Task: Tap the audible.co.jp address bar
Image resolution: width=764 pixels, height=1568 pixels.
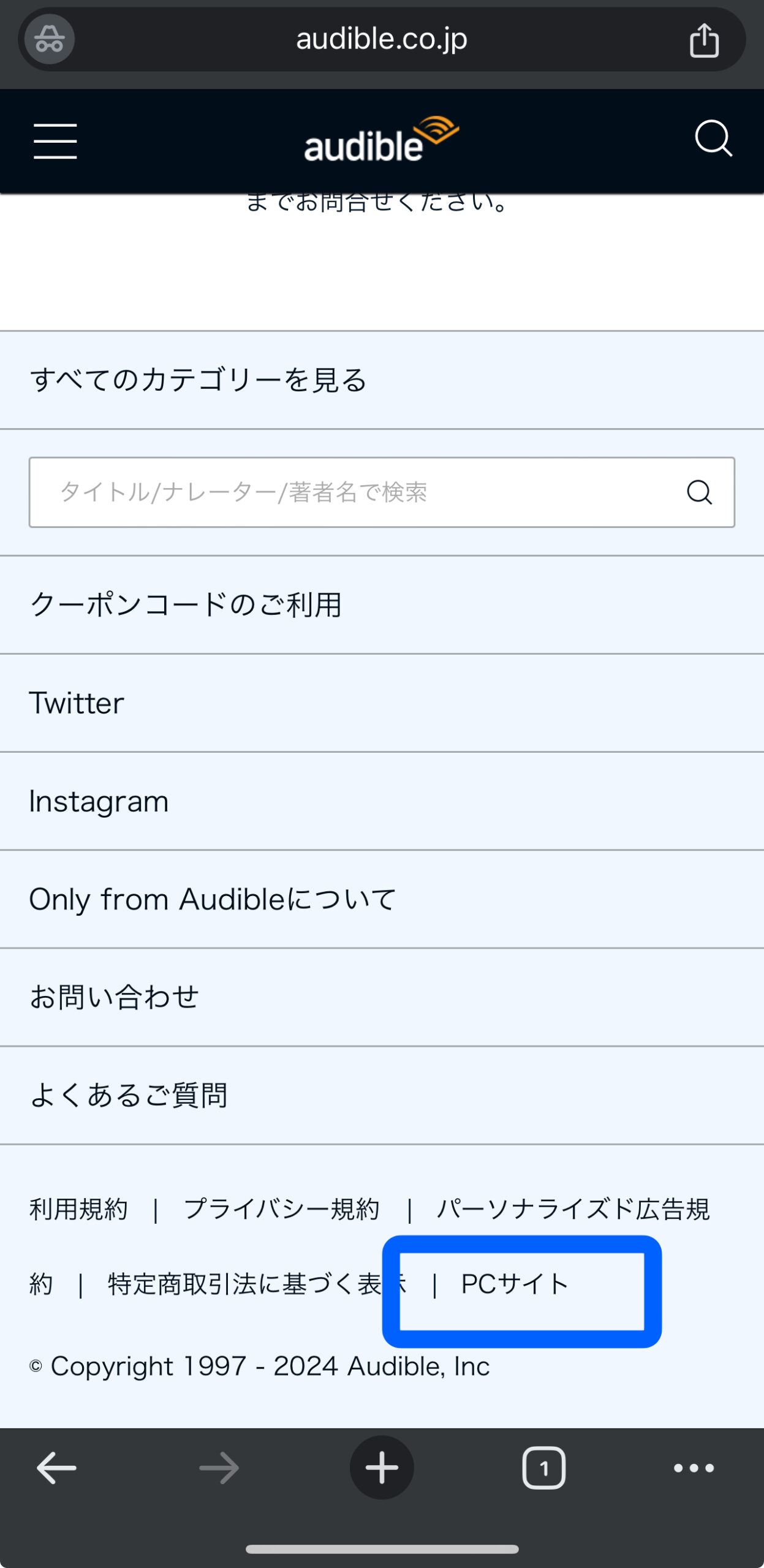Action: pyautogui.click(x=382, y=39)
